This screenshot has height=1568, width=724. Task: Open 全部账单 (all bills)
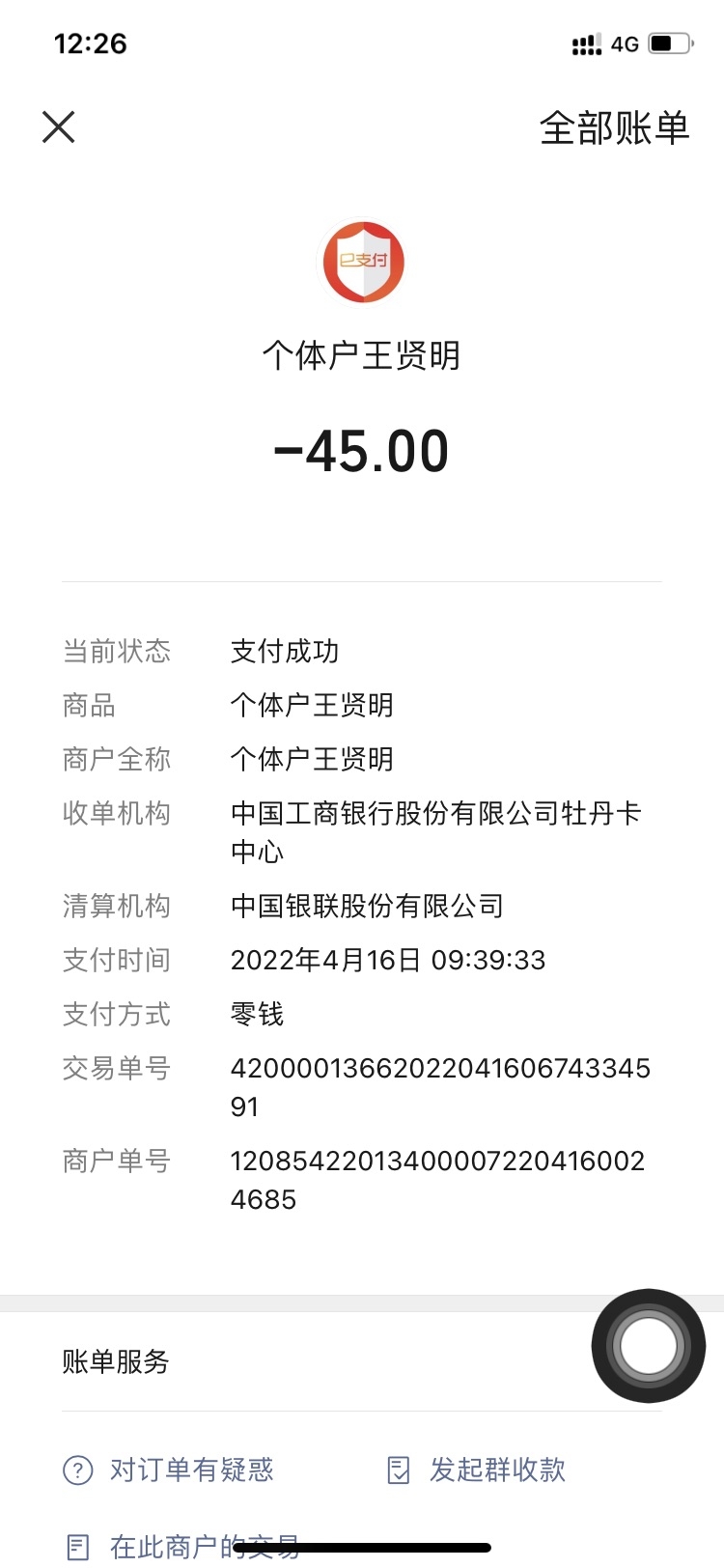point(614,127)
